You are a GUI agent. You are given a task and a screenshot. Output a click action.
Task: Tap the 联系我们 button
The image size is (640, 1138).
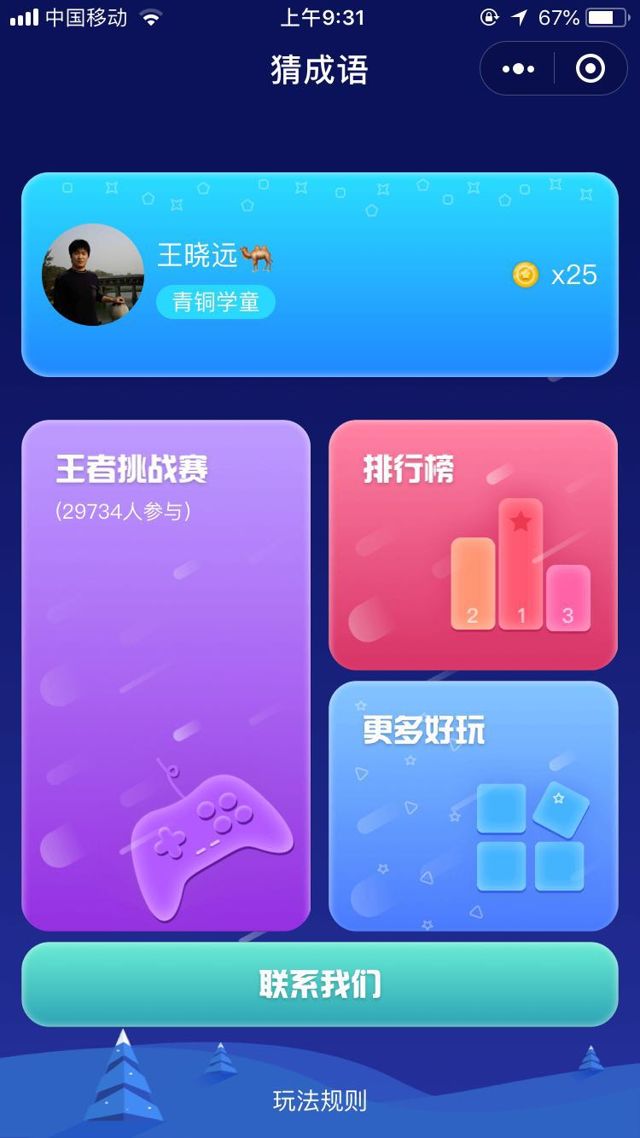point(320,984)
